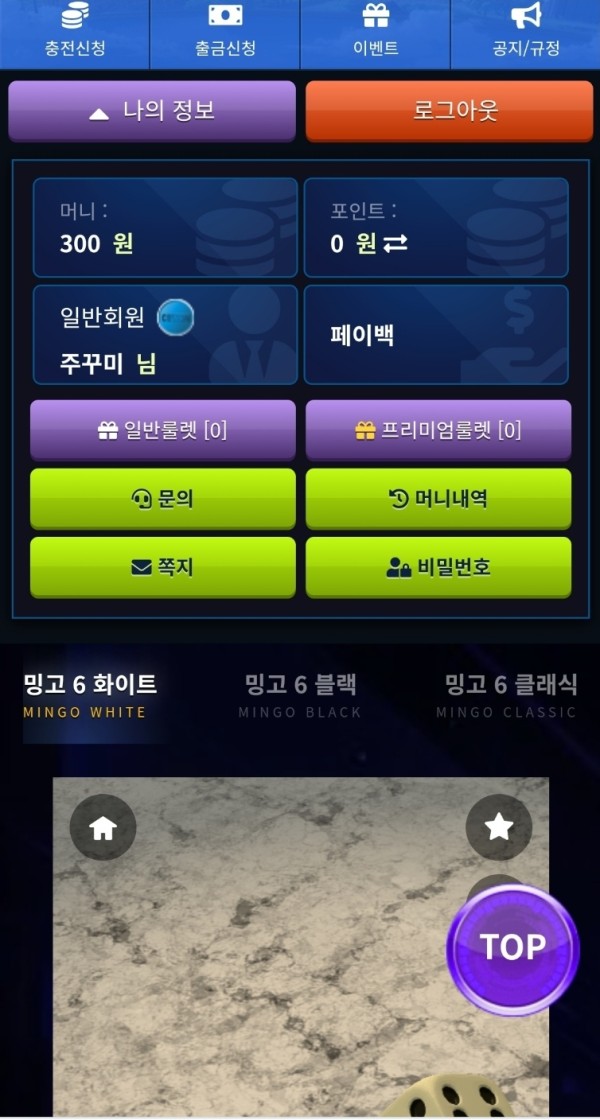Viewport: 600px width, 1120px height.
Task: Open the 출금신청 withdrawal request menu
Action: click(225, 32)
